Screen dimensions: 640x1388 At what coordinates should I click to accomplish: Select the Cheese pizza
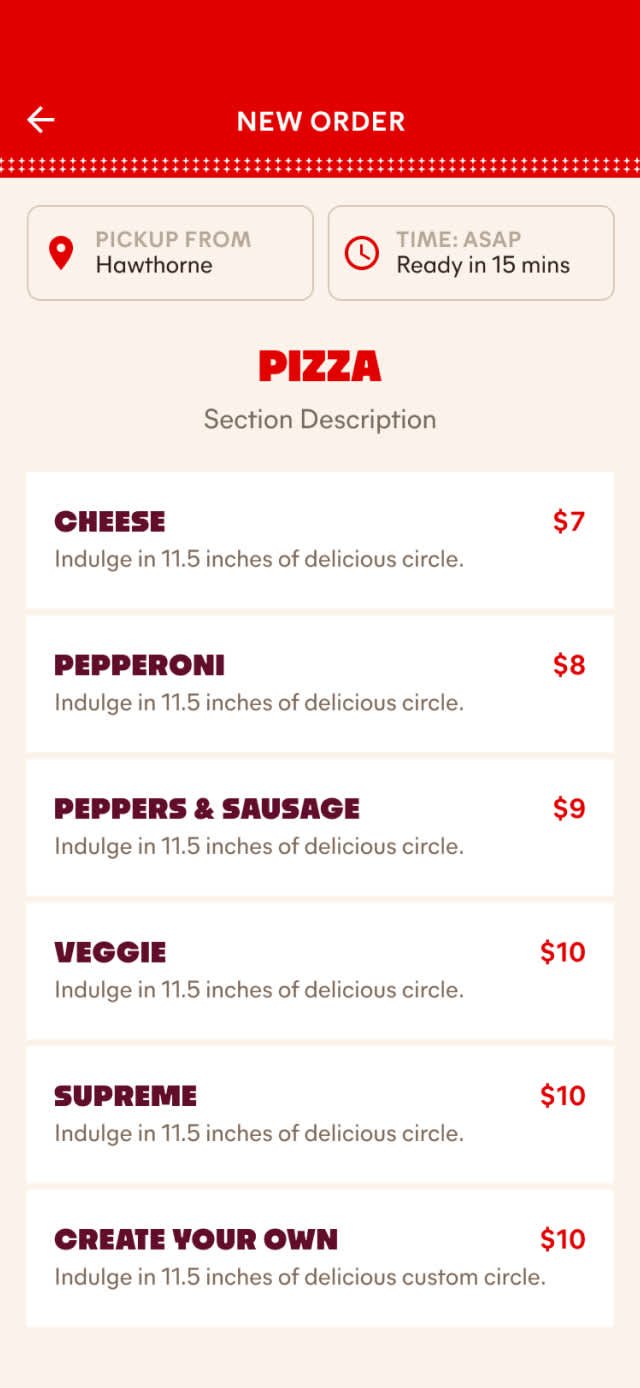(320, 540)
